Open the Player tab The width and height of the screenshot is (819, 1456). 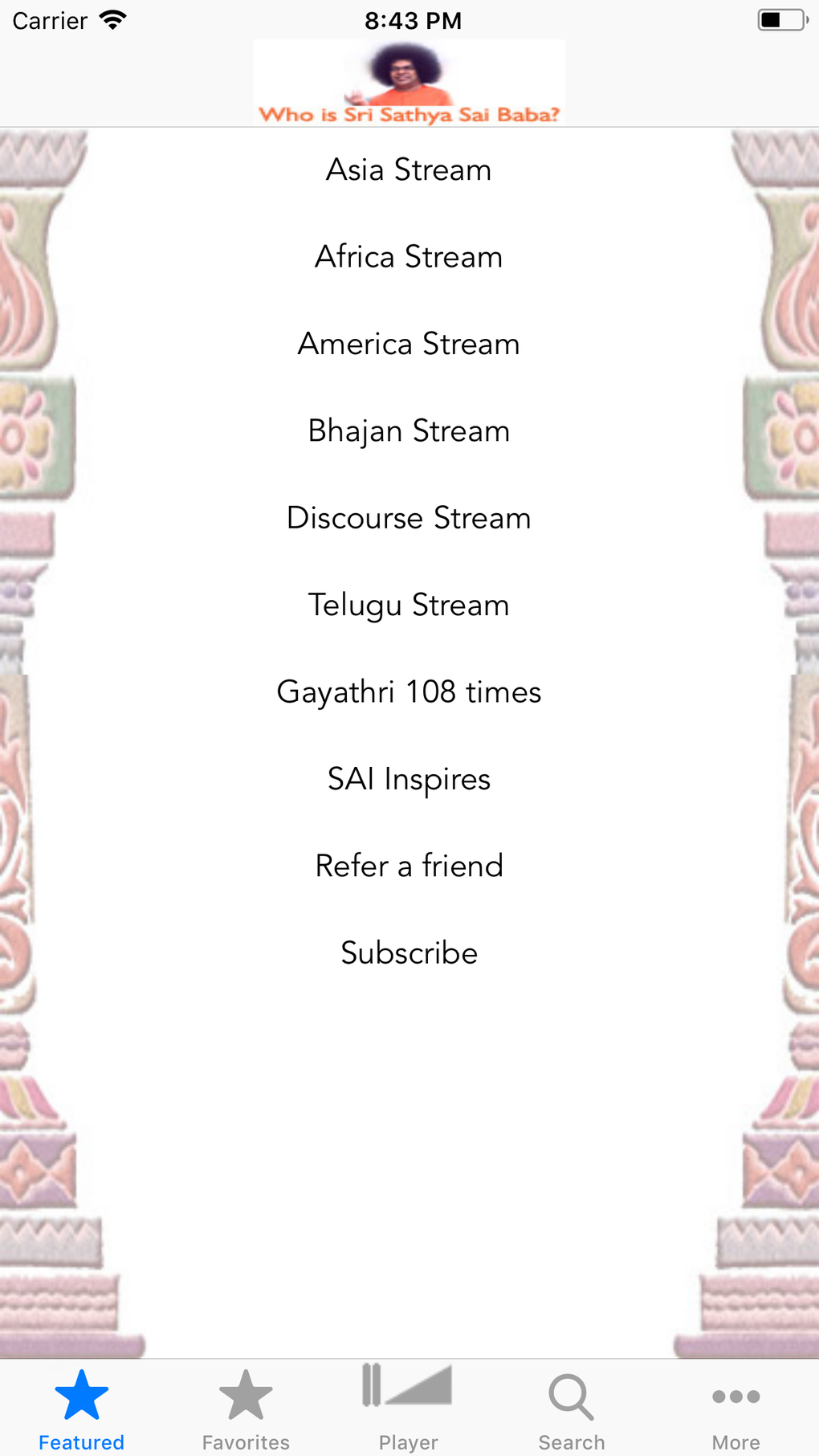[x=409, y=1409]
